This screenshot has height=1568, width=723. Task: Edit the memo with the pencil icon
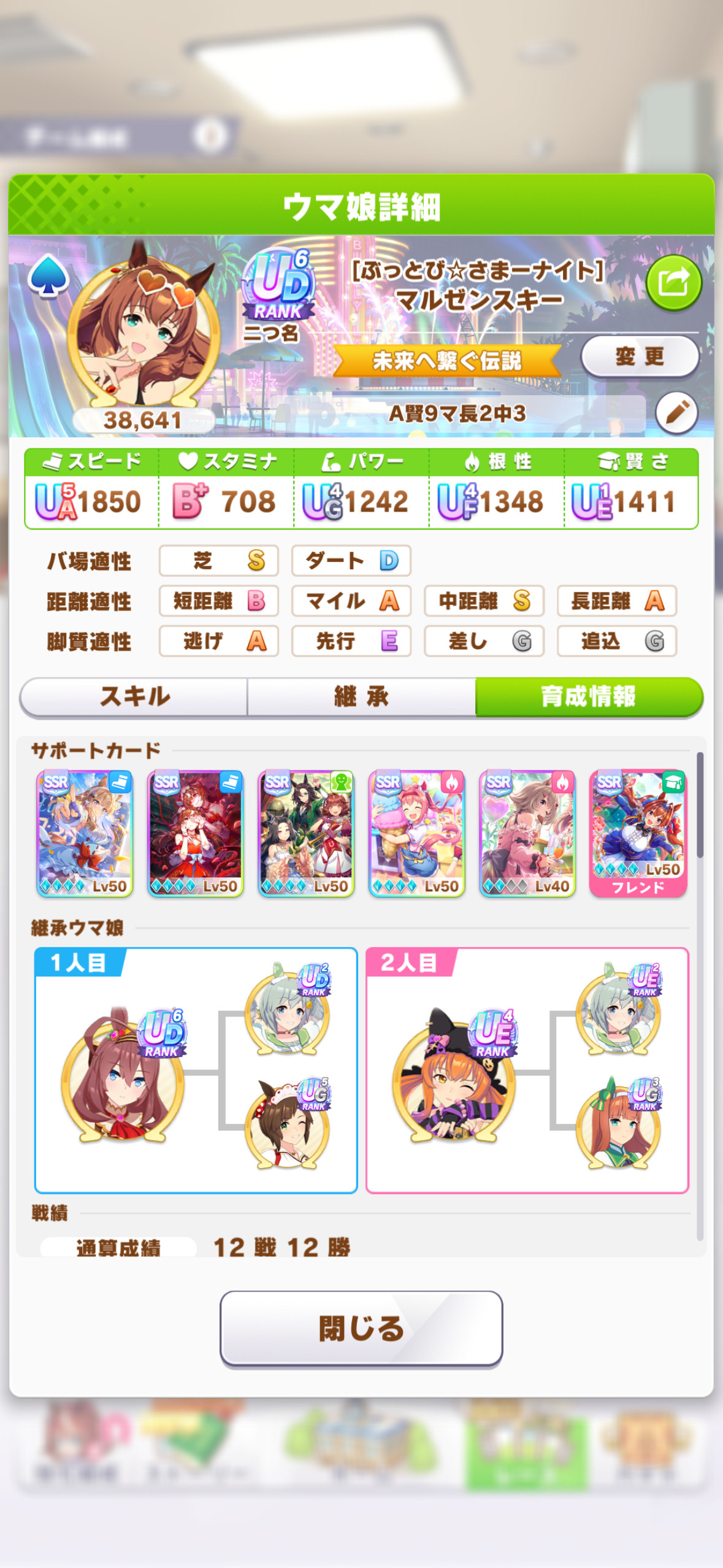click(x=677, y=413)
